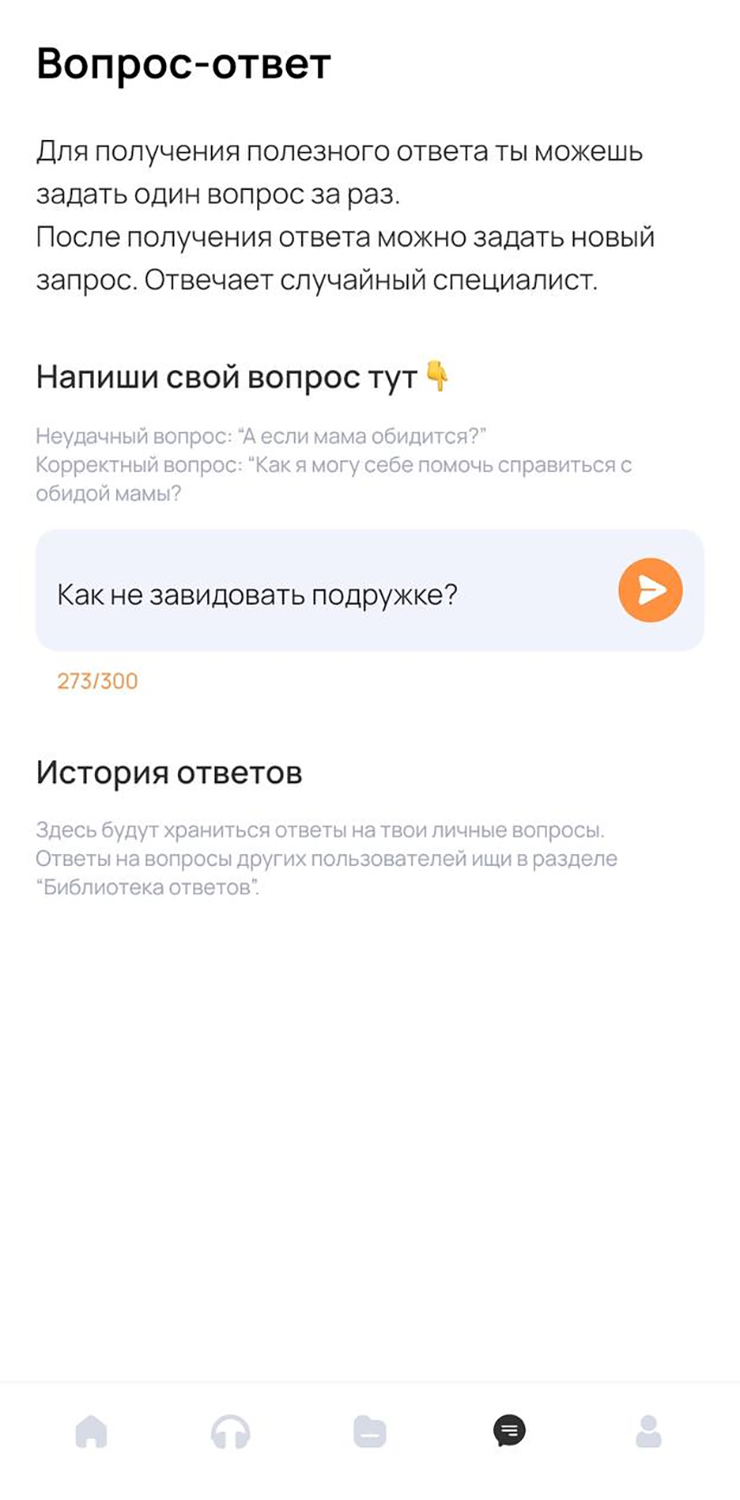740x1500 pixels.
Task: Open the profile tab
Action: tap(648, 1431)
